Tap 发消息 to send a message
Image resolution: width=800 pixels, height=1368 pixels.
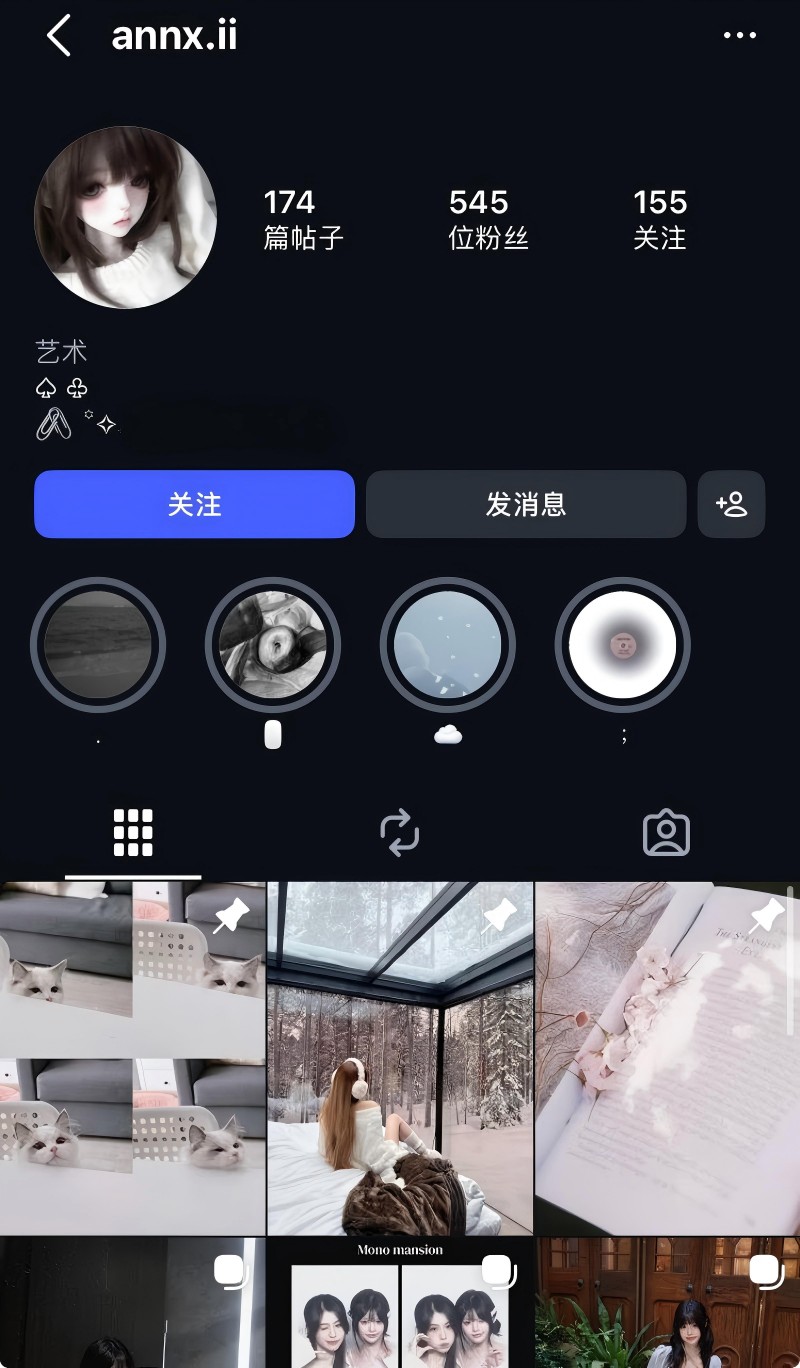point(526,504)
